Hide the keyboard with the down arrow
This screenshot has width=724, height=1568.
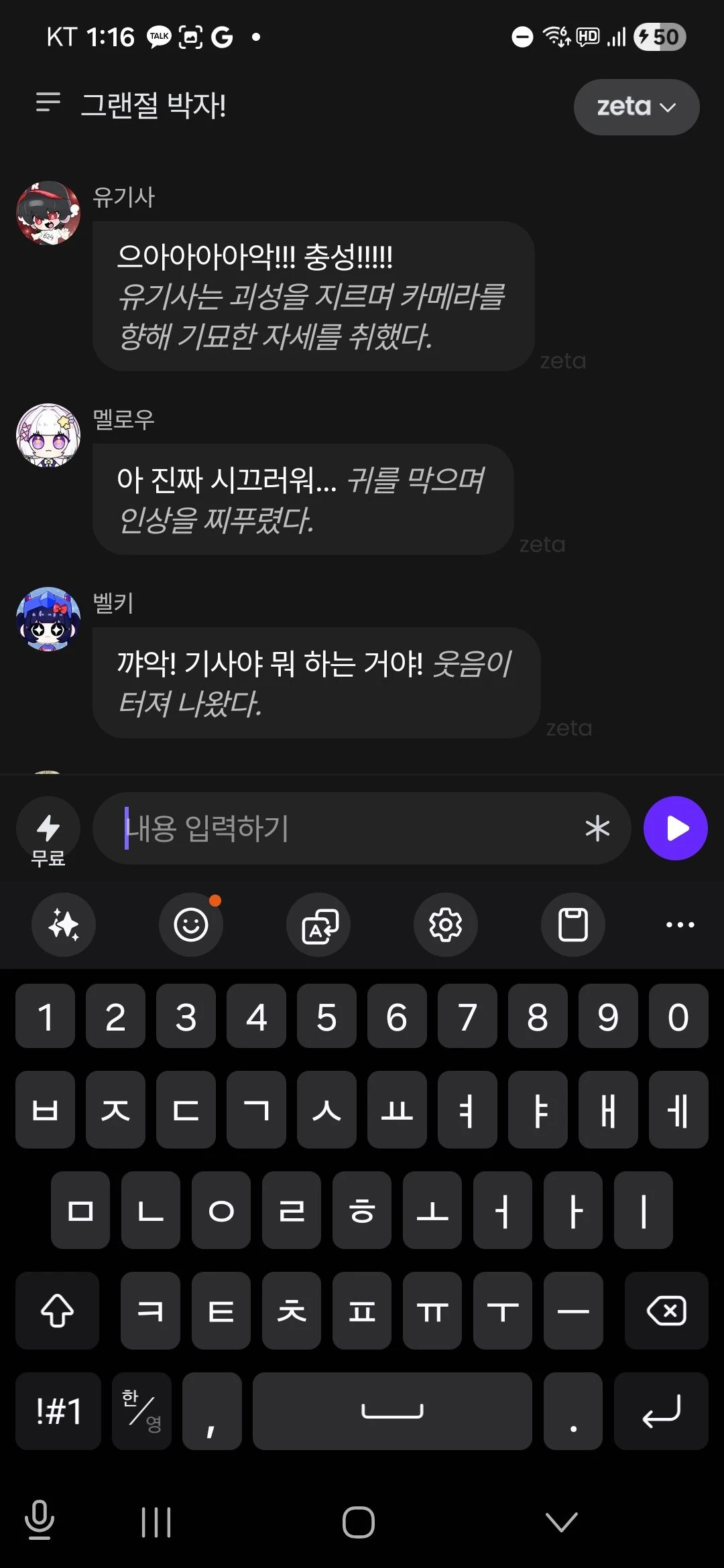tap(562, 1521)
